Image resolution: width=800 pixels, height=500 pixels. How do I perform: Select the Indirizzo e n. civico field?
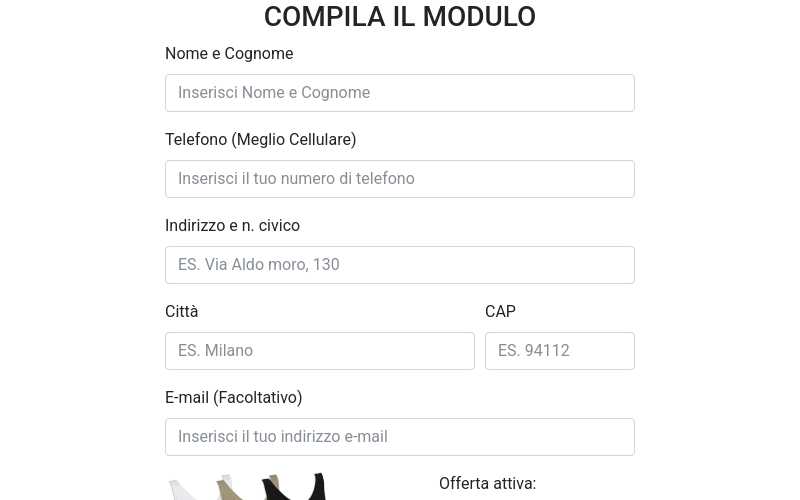(x=400, y=265)
